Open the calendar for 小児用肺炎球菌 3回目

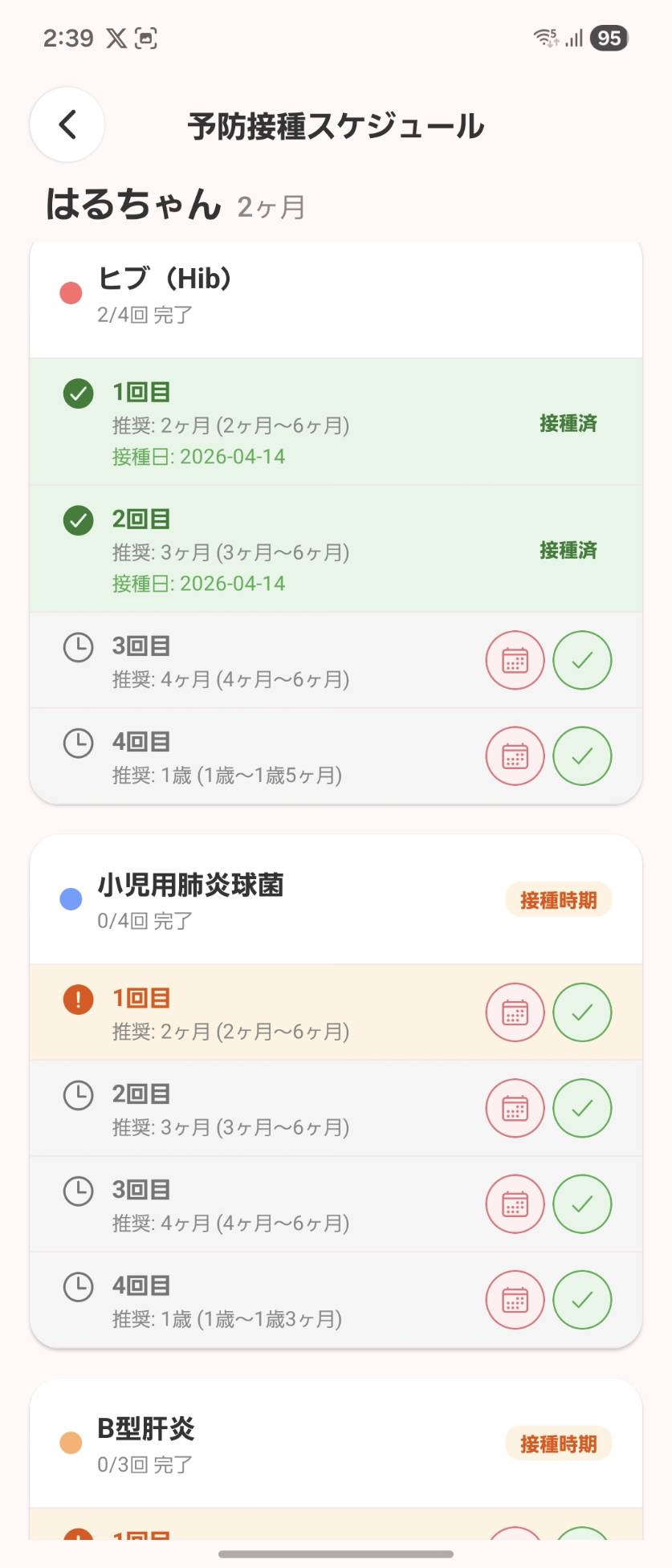(x=515, y=1204)
